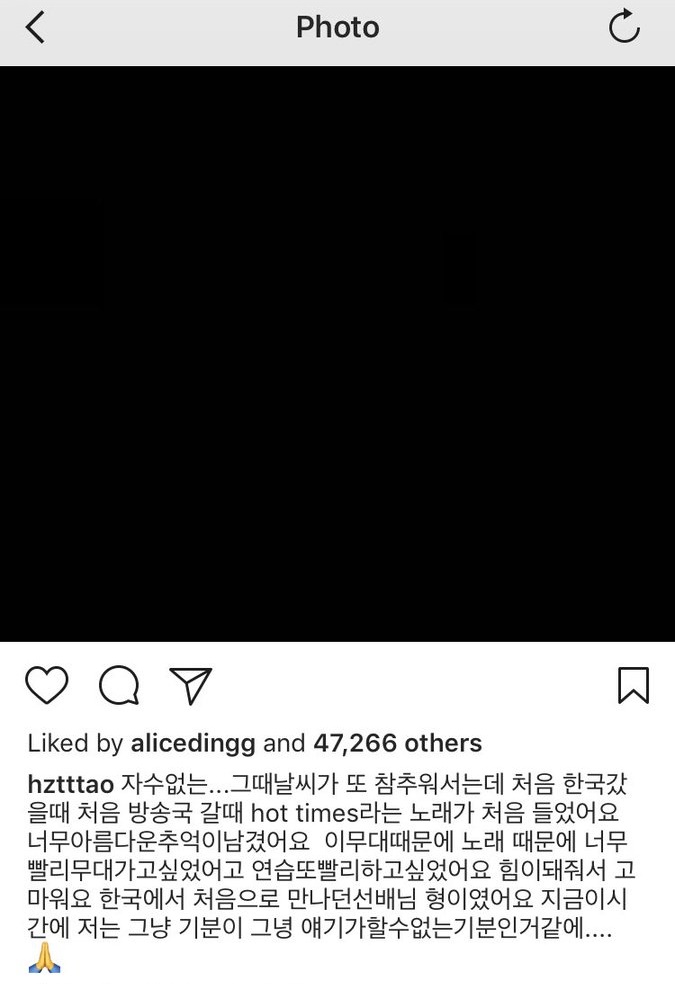Like the post with the heart icon

click(x=46, y=686)
